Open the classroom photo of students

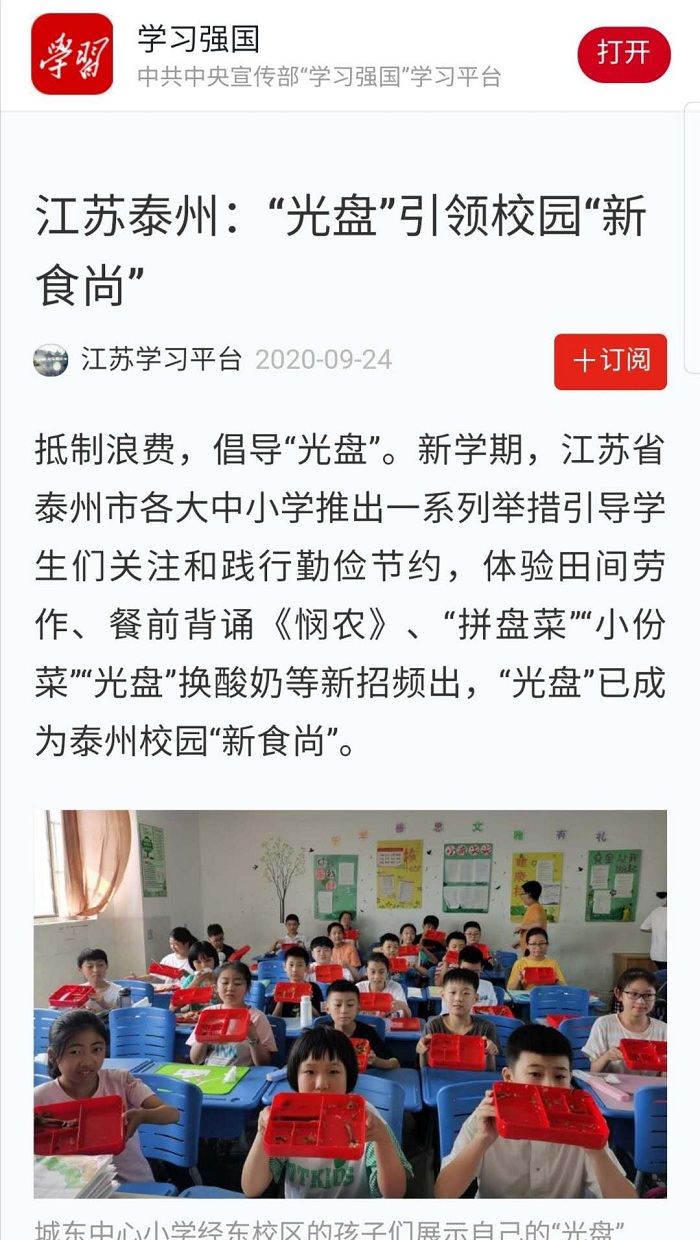click(350, 1003)
